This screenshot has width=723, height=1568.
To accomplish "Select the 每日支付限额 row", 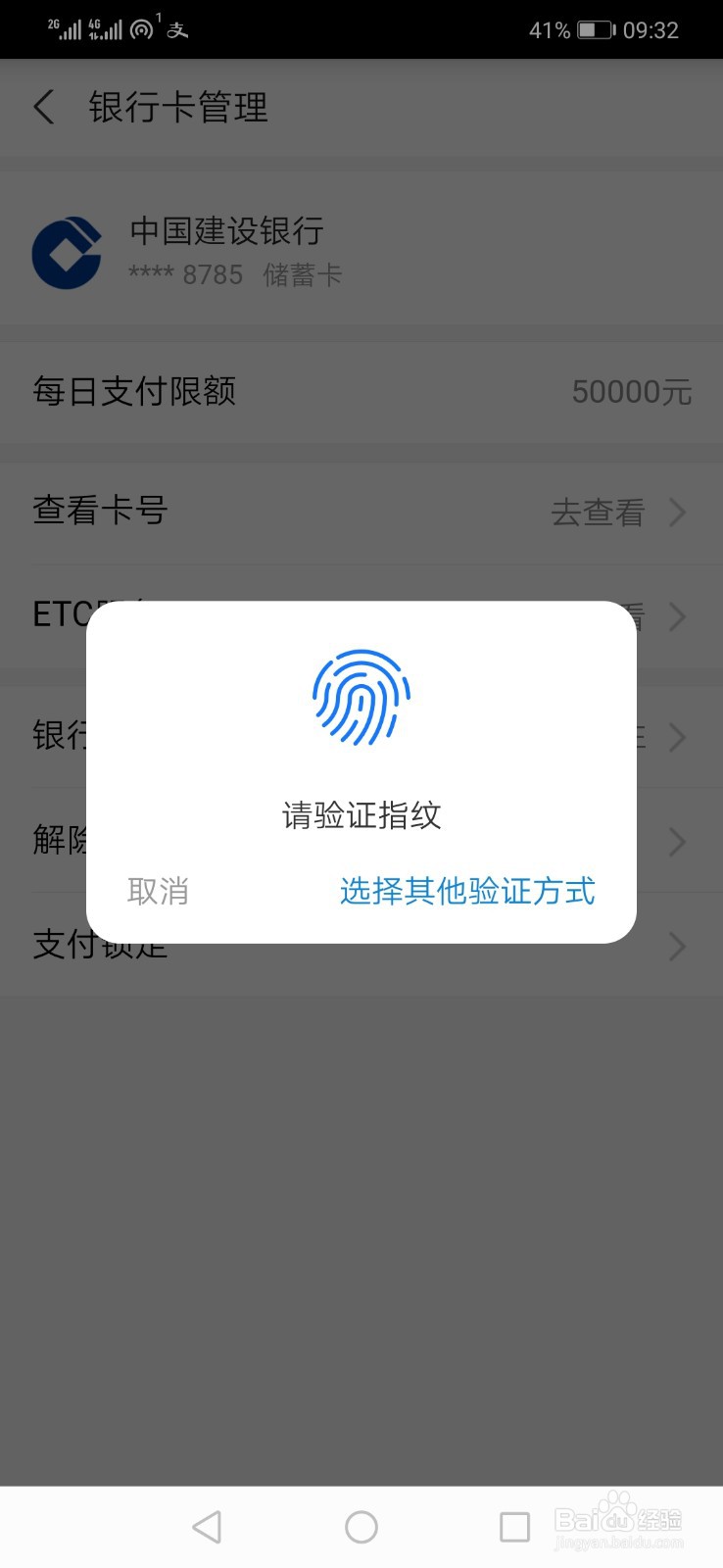I will click(x=361, y=391).
